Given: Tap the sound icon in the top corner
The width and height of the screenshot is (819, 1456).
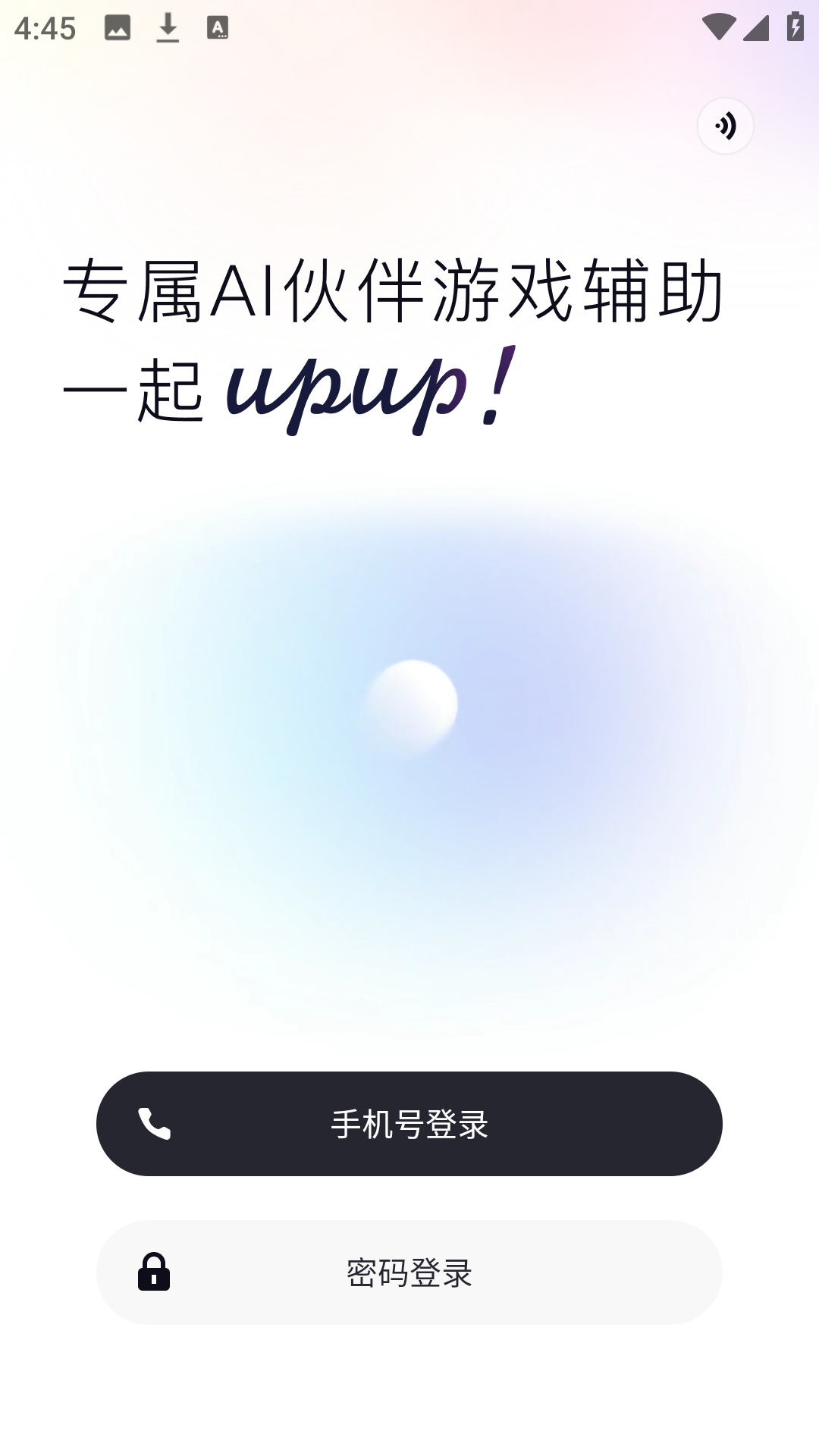Looking at the screenshot, I should coord(726,126).
